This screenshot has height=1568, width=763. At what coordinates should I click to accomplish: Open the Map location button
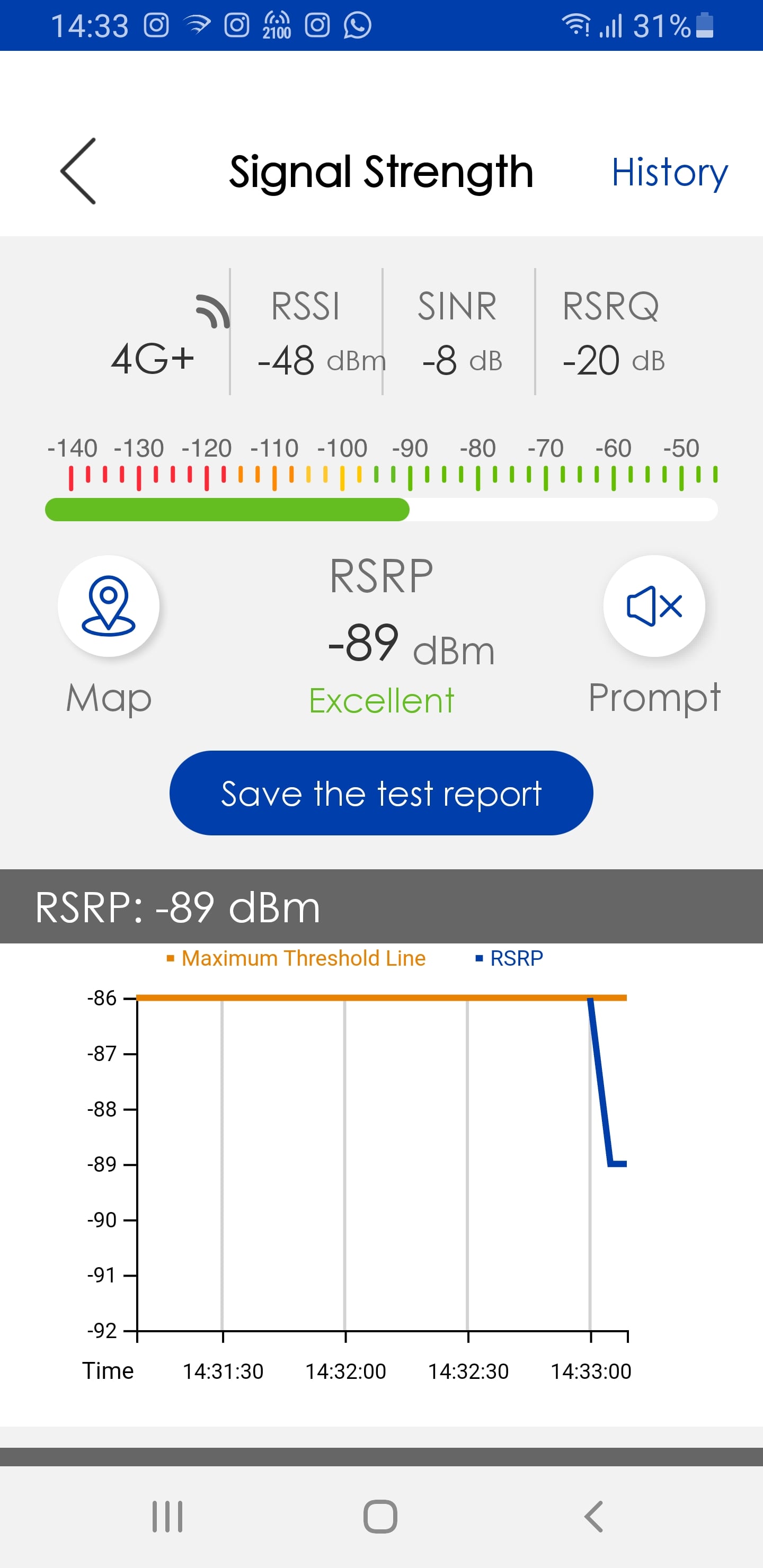coord(109,605)
